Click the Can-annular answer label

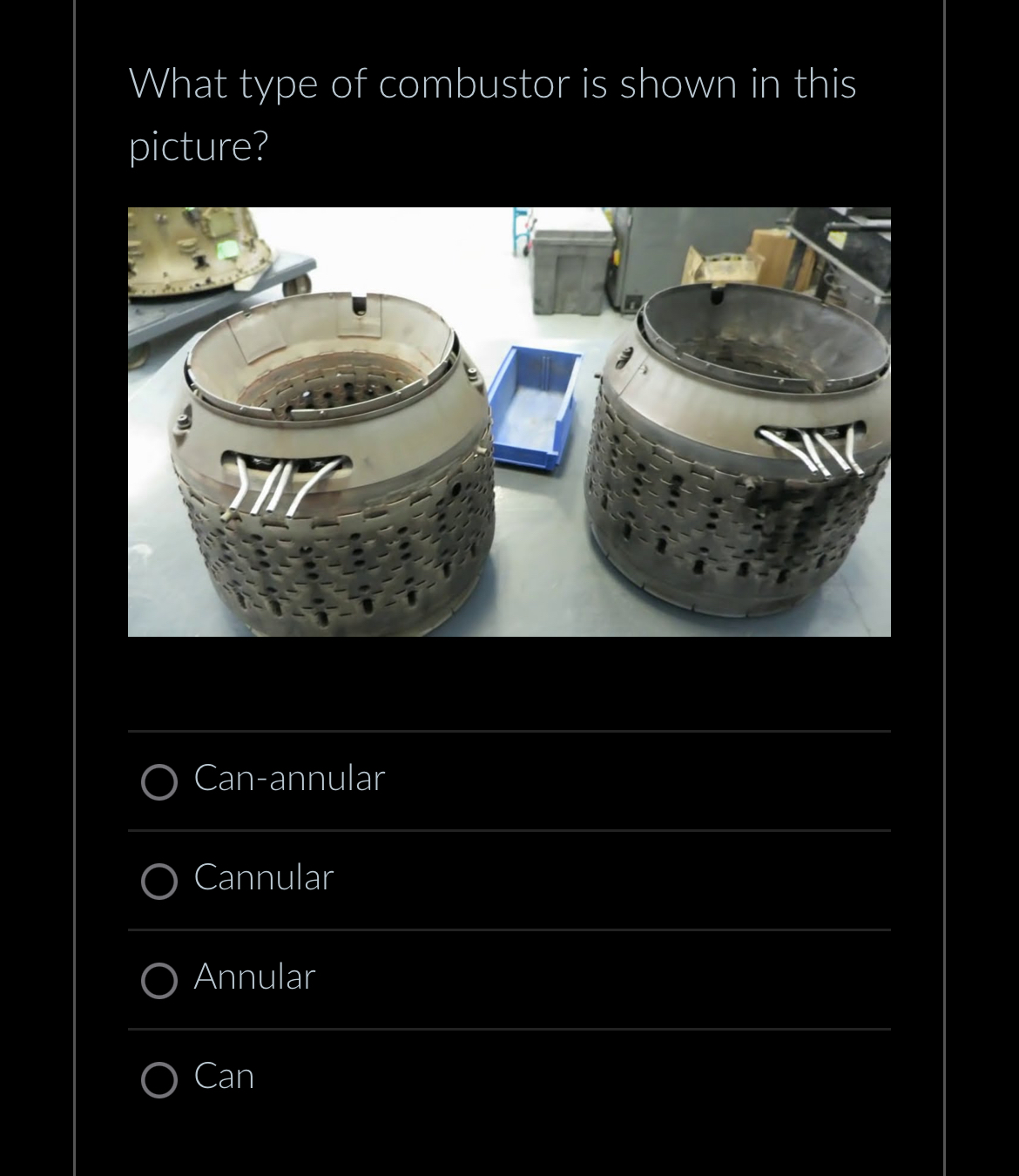pos(288,778)
